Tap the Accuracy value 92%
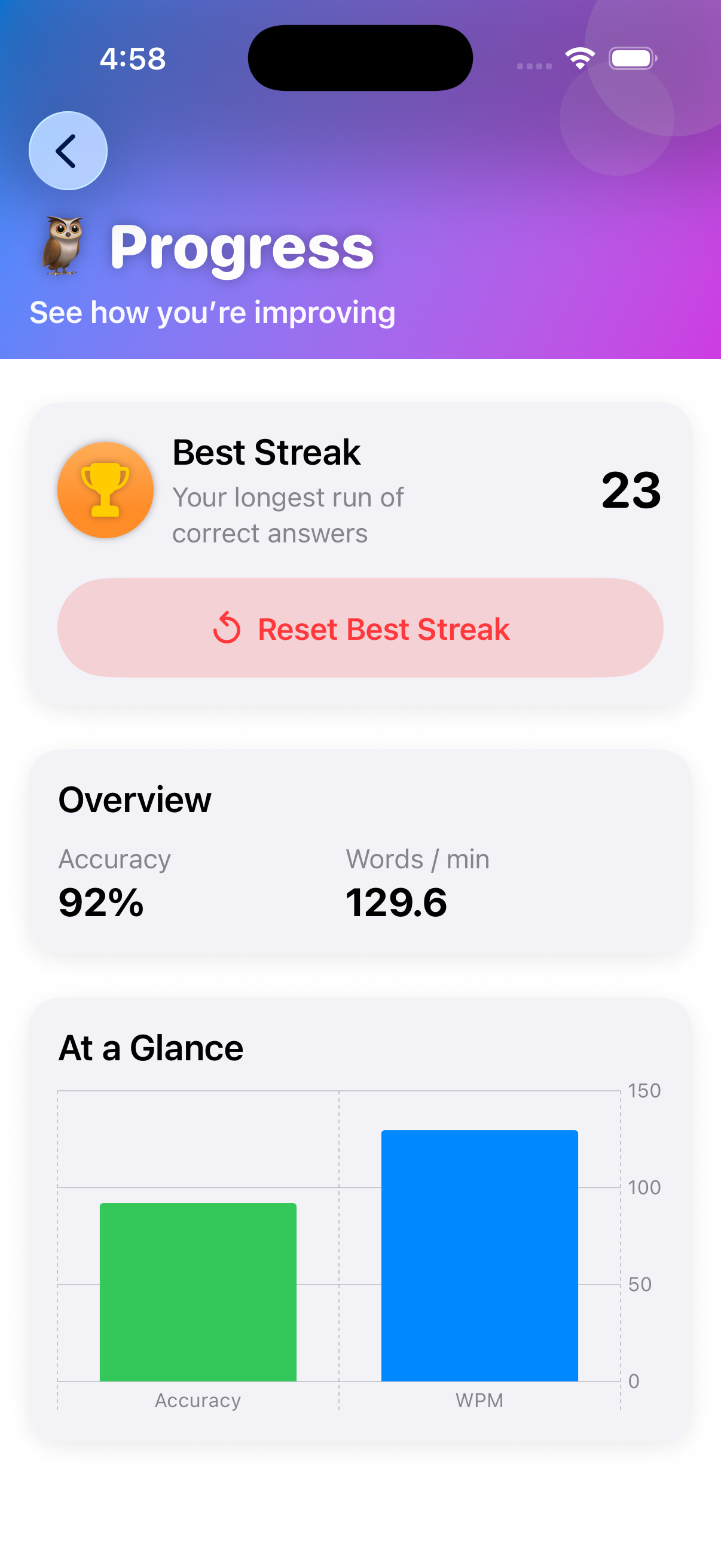The height and width of the screenshot is (1568, 721). coord(101,903)
